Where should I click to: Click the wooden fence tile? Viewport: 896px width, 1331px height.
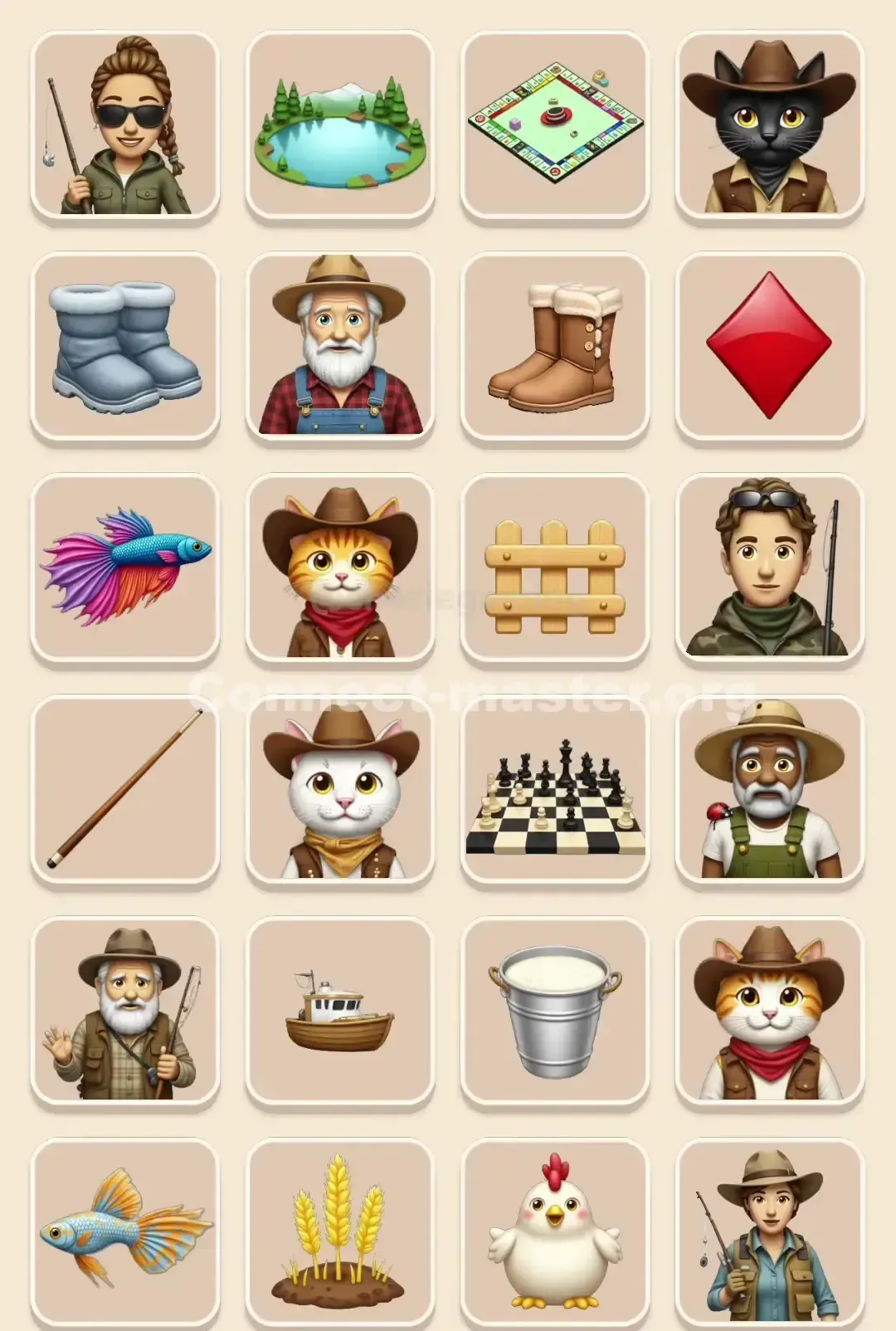coord(554,568)
